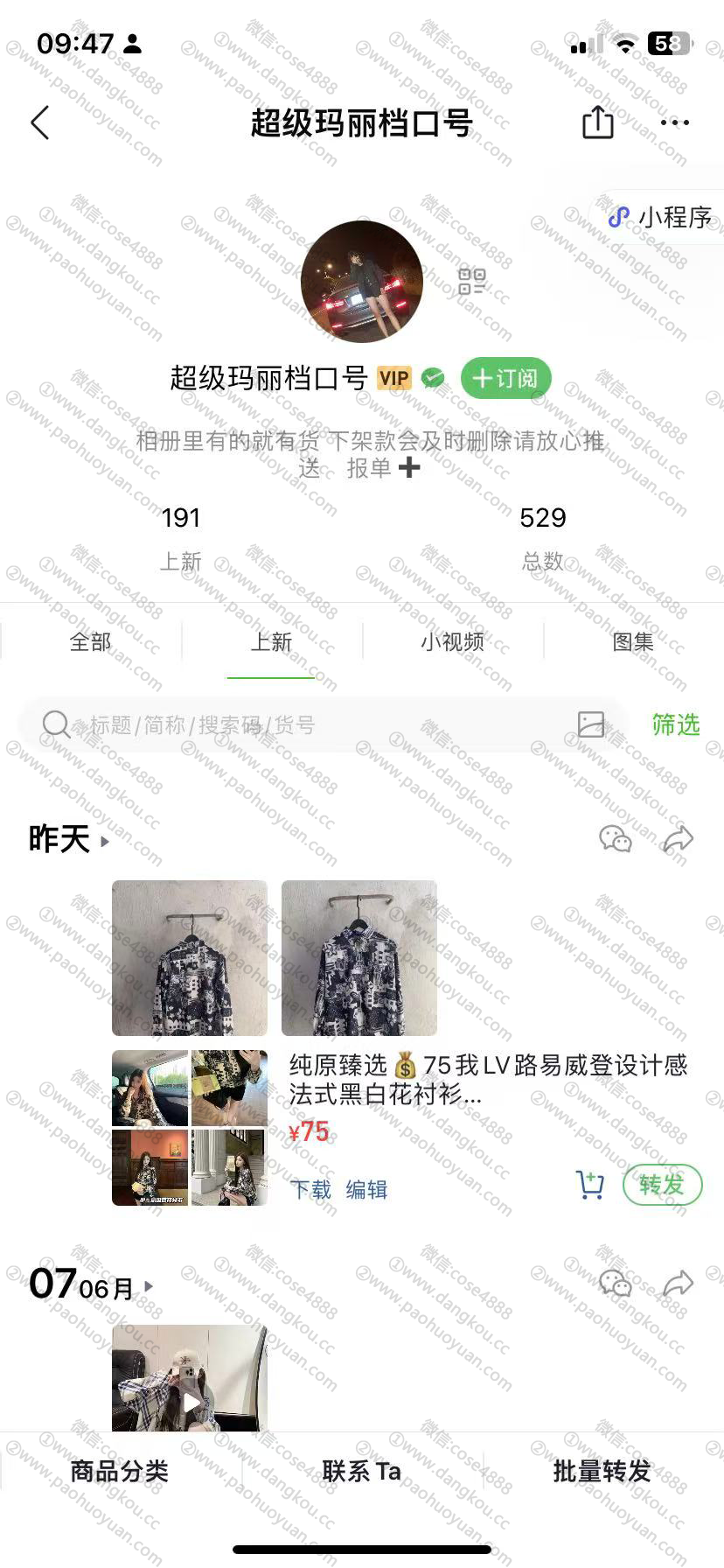Search by image using the picture icon
The height and width of the screenshot is (1568, 724).
[x=591, y=724]
